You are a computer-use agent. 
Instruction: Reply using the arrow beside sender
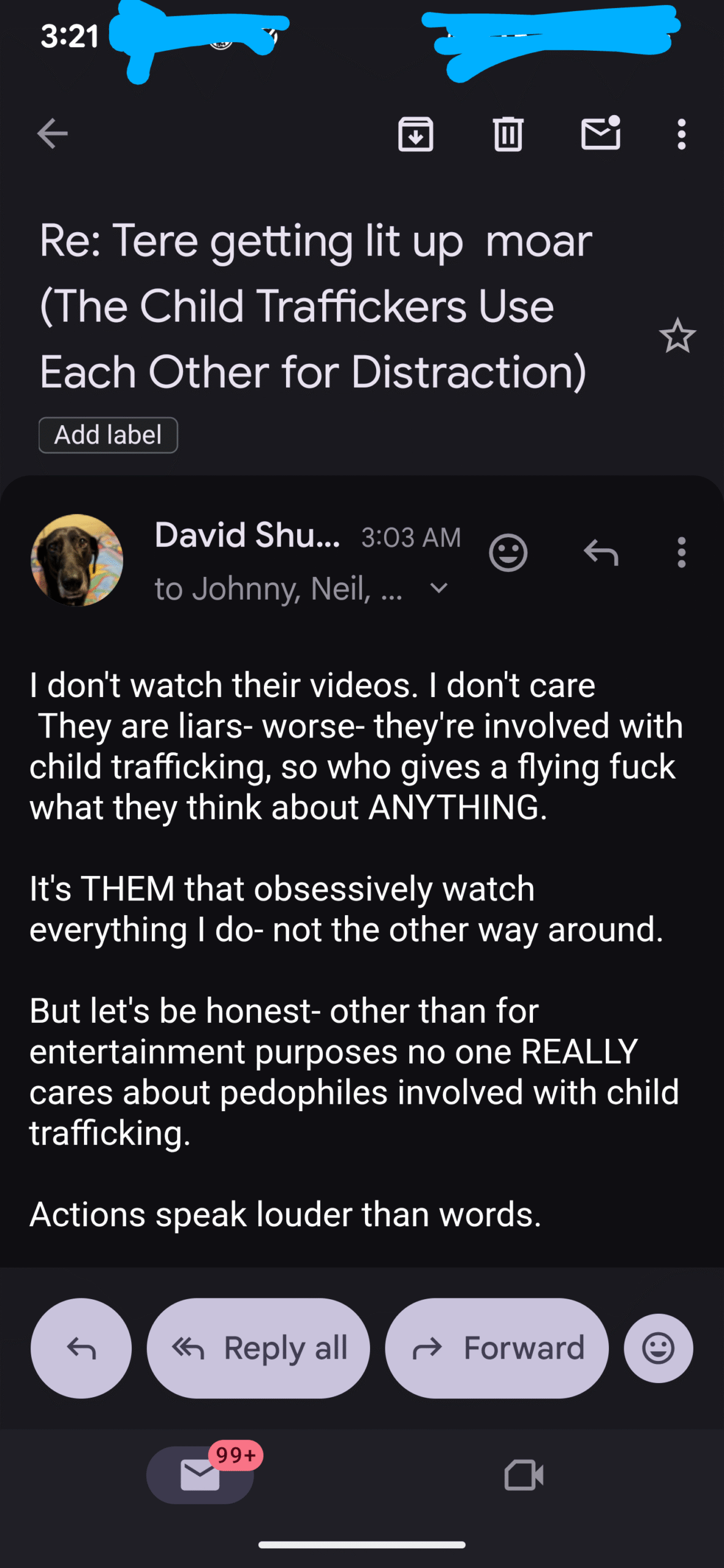click(601, 552)
